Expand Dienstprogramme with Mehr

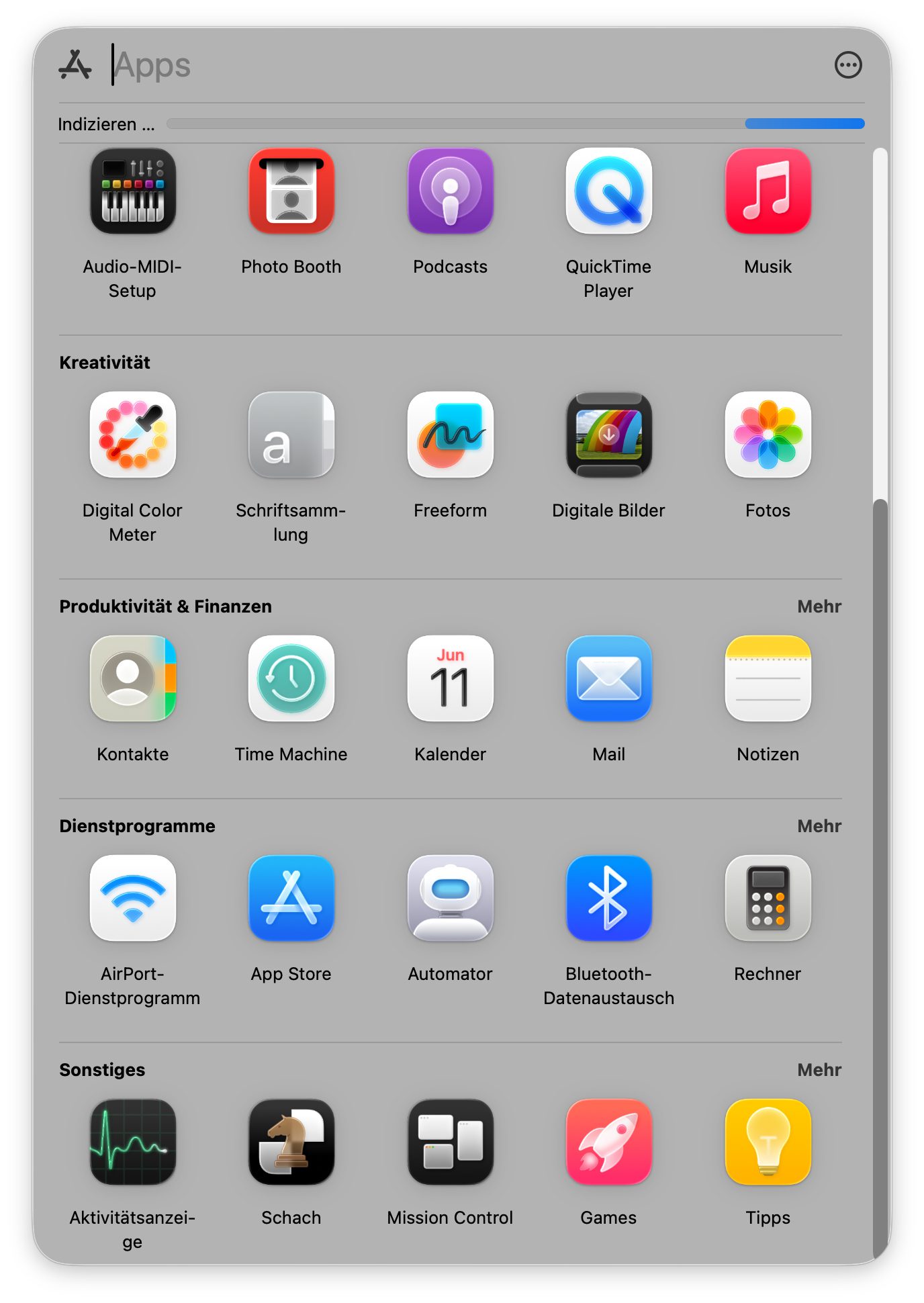pos(819,826)
